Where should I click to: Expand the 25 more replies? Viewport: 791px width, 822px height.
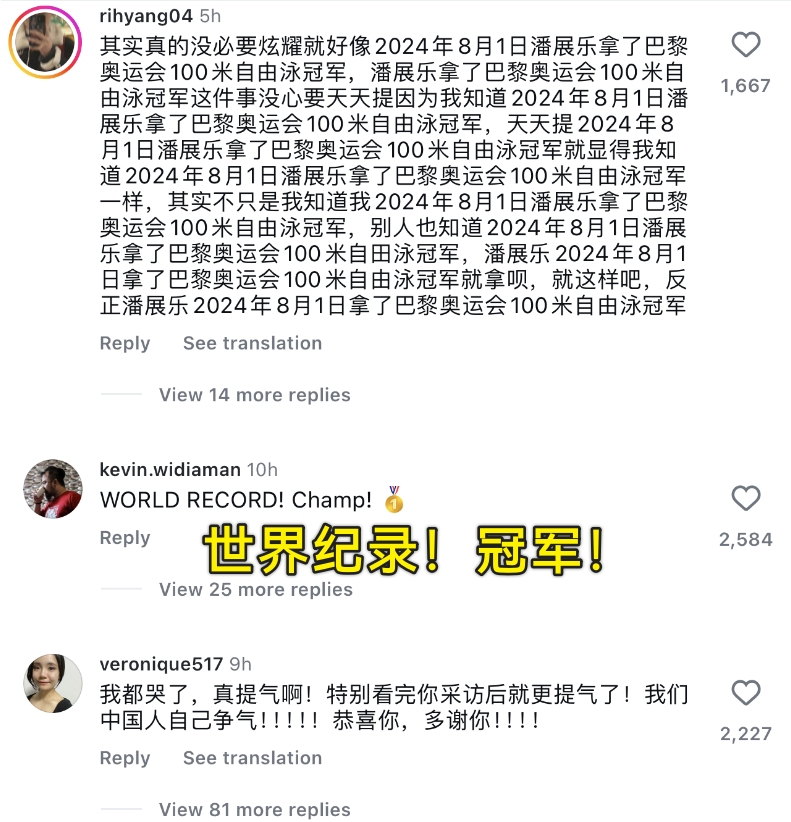(255, 590)
